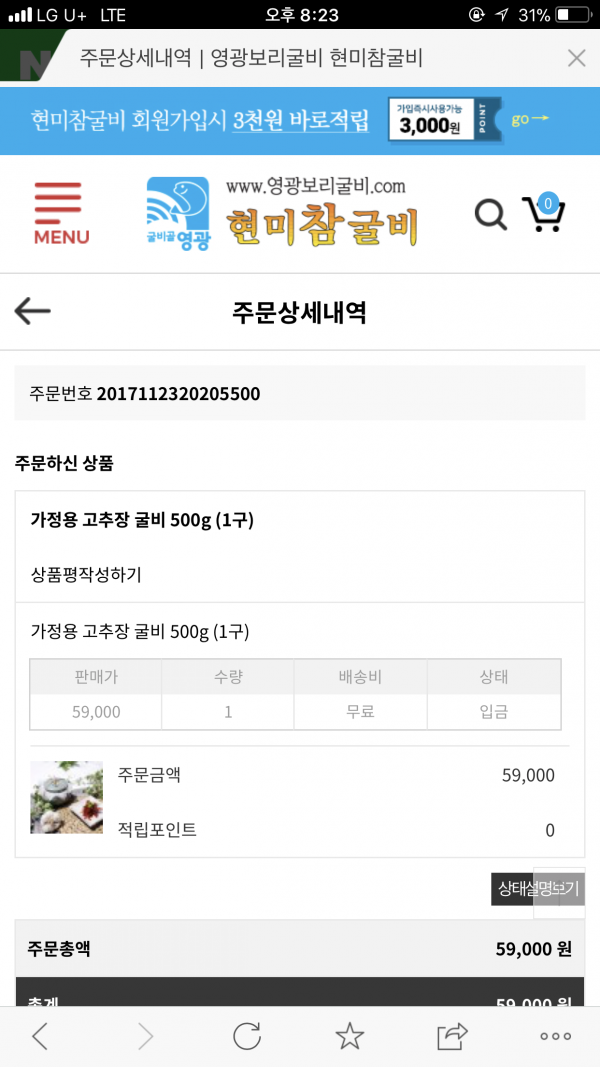The image size is (600, 1067).
Task: Open the 가정용 고추장 굴비 product image
Action: tap(66, 797)
